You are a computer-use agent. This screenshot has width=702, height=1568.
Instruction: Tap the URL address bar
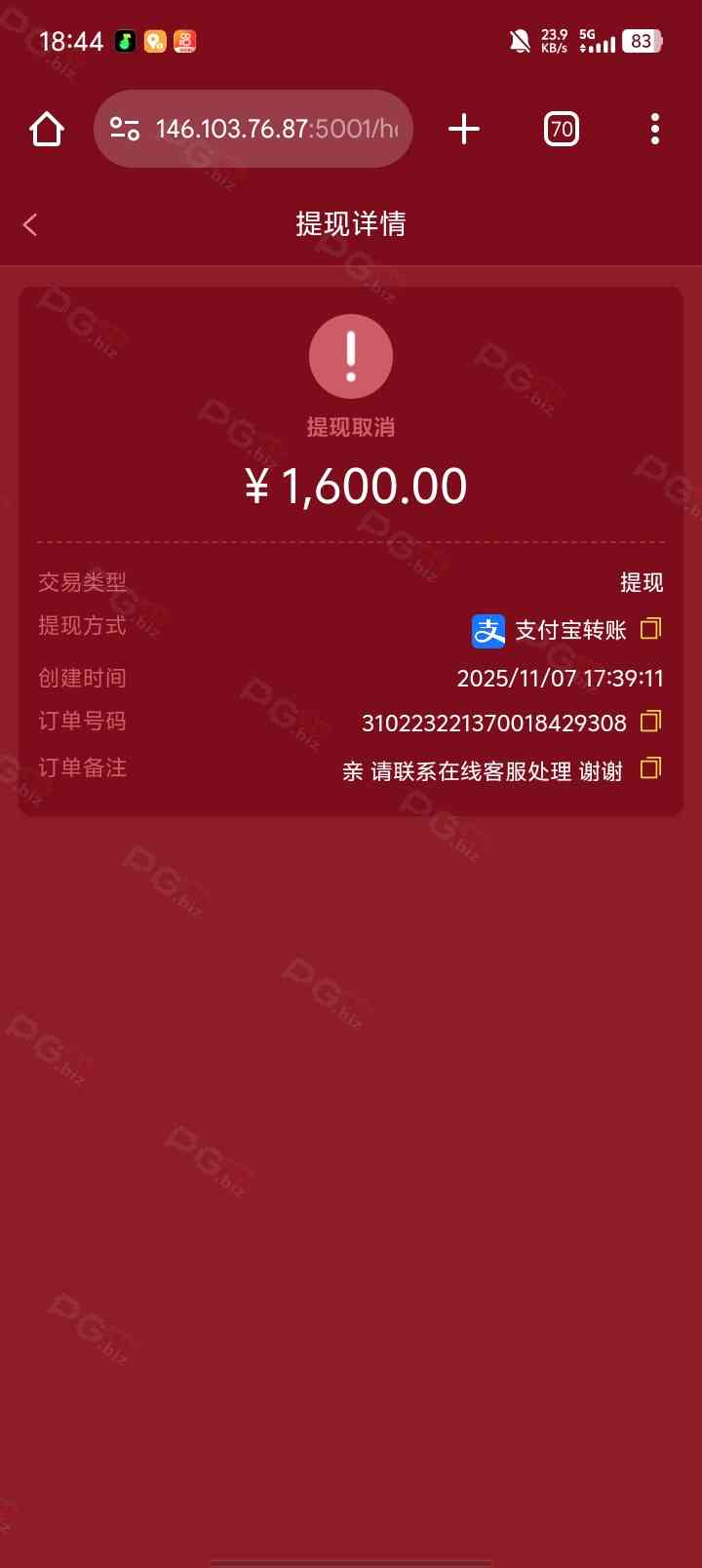point(276,129)
